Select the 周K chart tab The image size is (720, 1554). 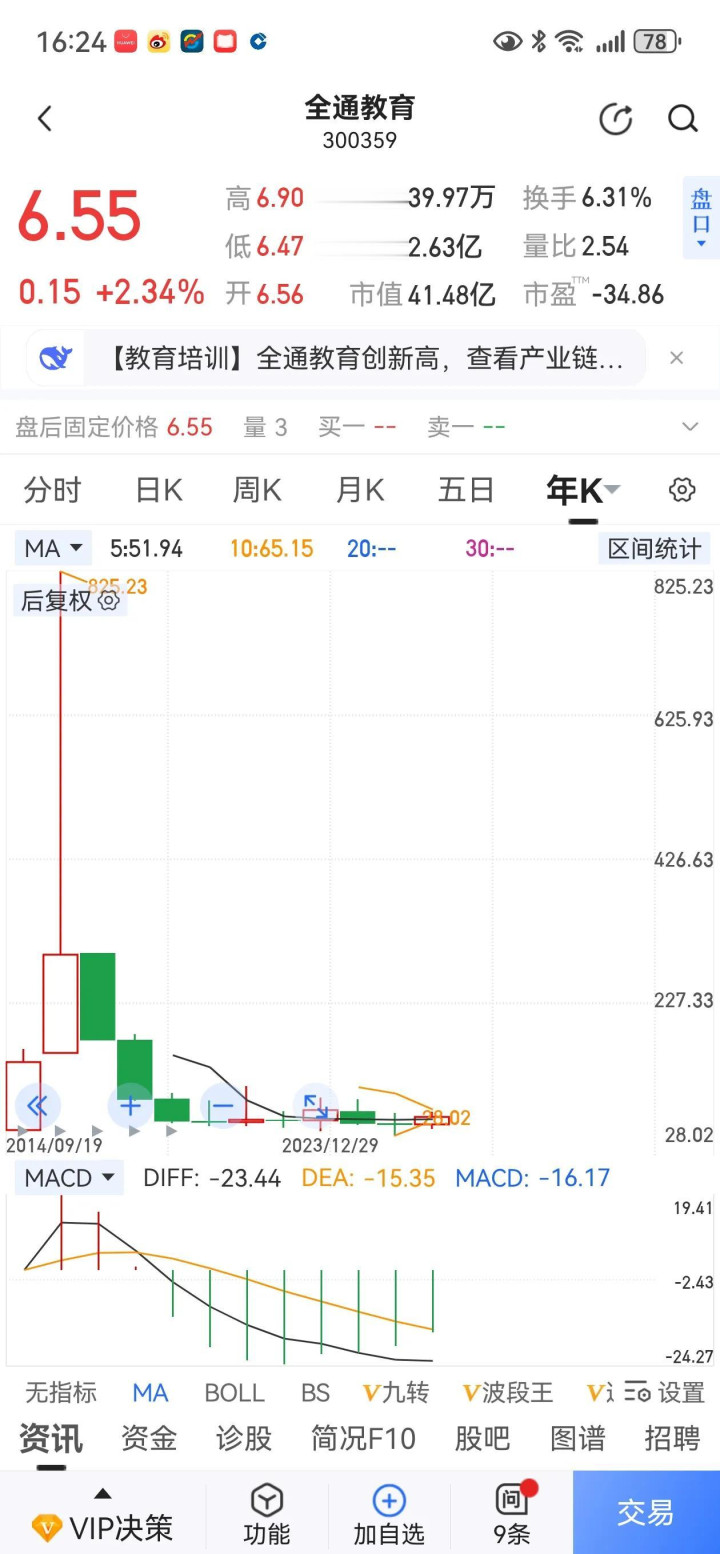tap(258, 490)
